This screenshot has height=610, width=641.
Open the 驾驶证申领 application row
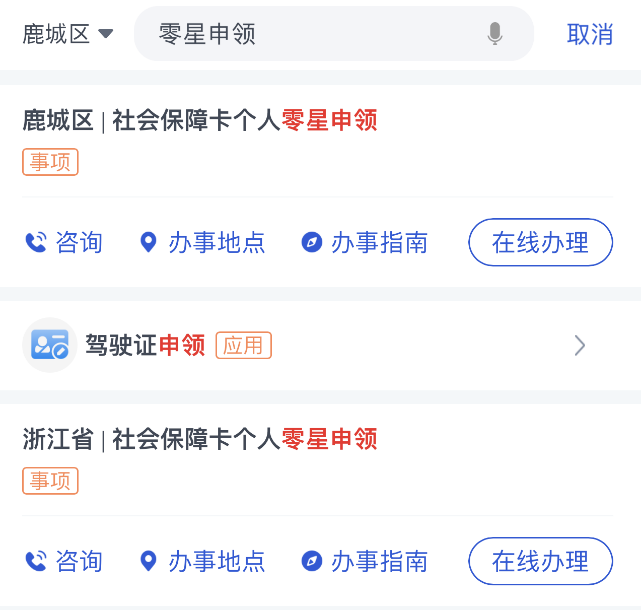coord(320,346)
